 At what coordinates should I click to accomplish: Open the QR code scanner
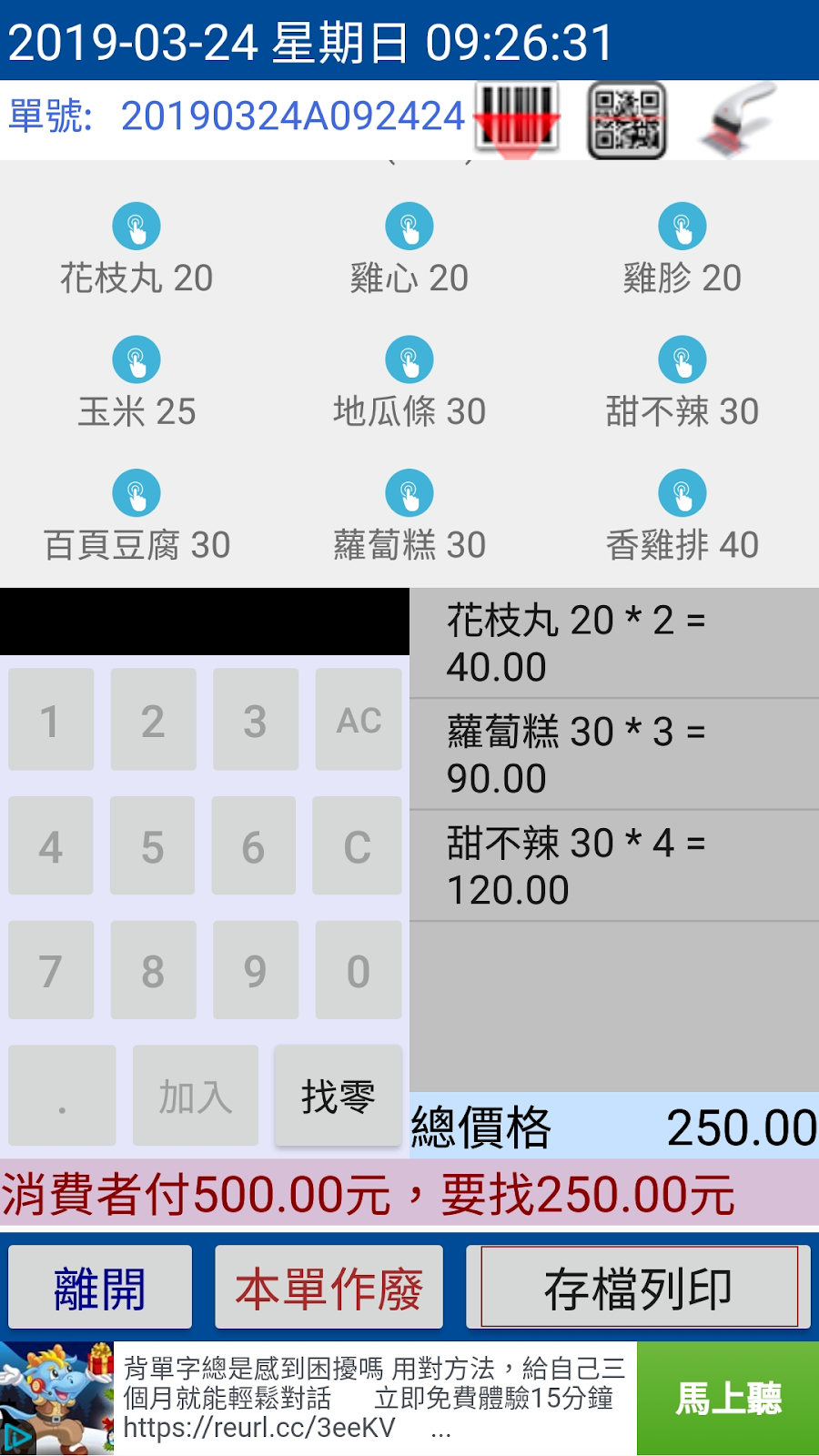pos(627,120)
